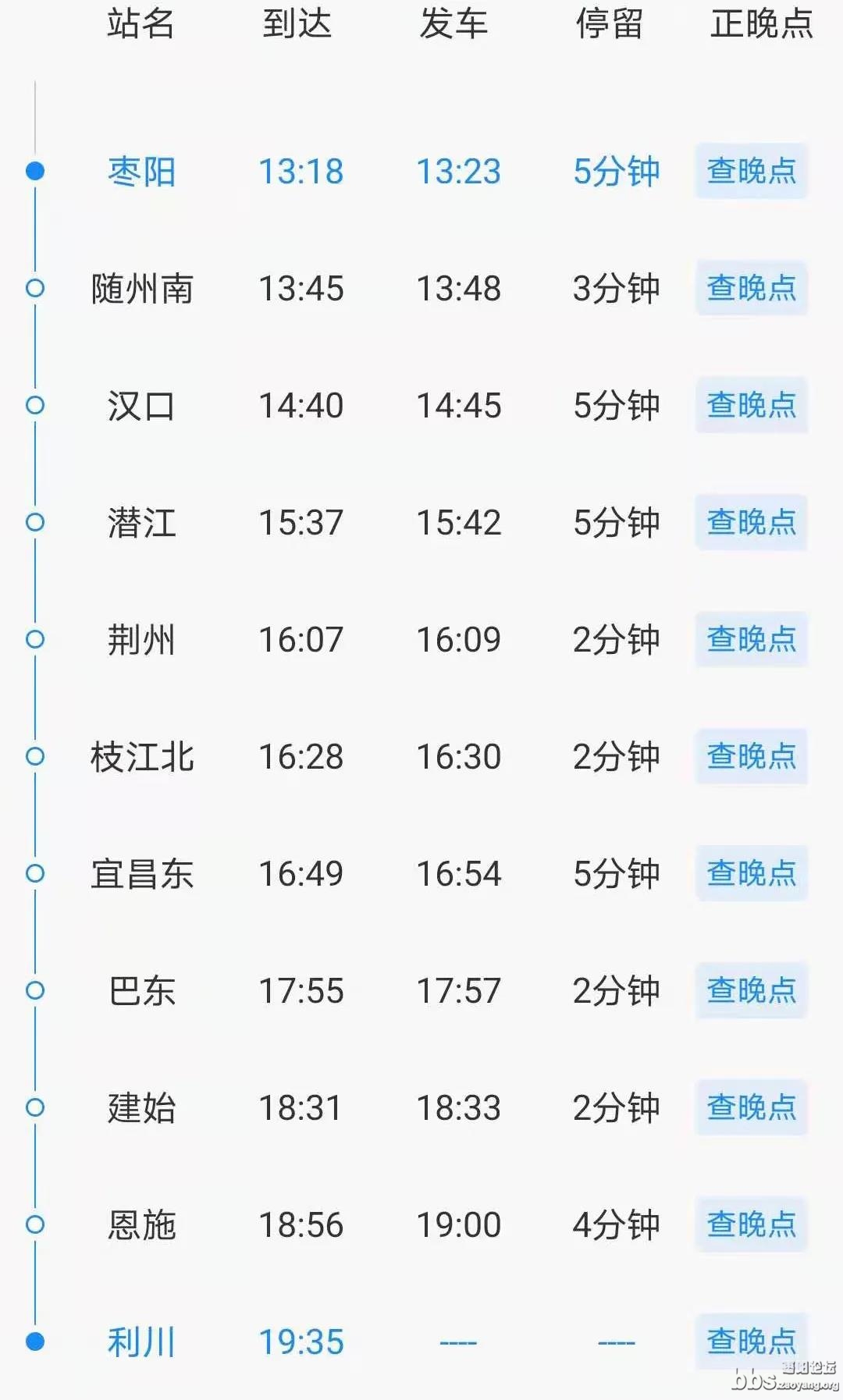
Task: Tap 查晚点 for 建始 station
Action: [x=751, y=1107]
